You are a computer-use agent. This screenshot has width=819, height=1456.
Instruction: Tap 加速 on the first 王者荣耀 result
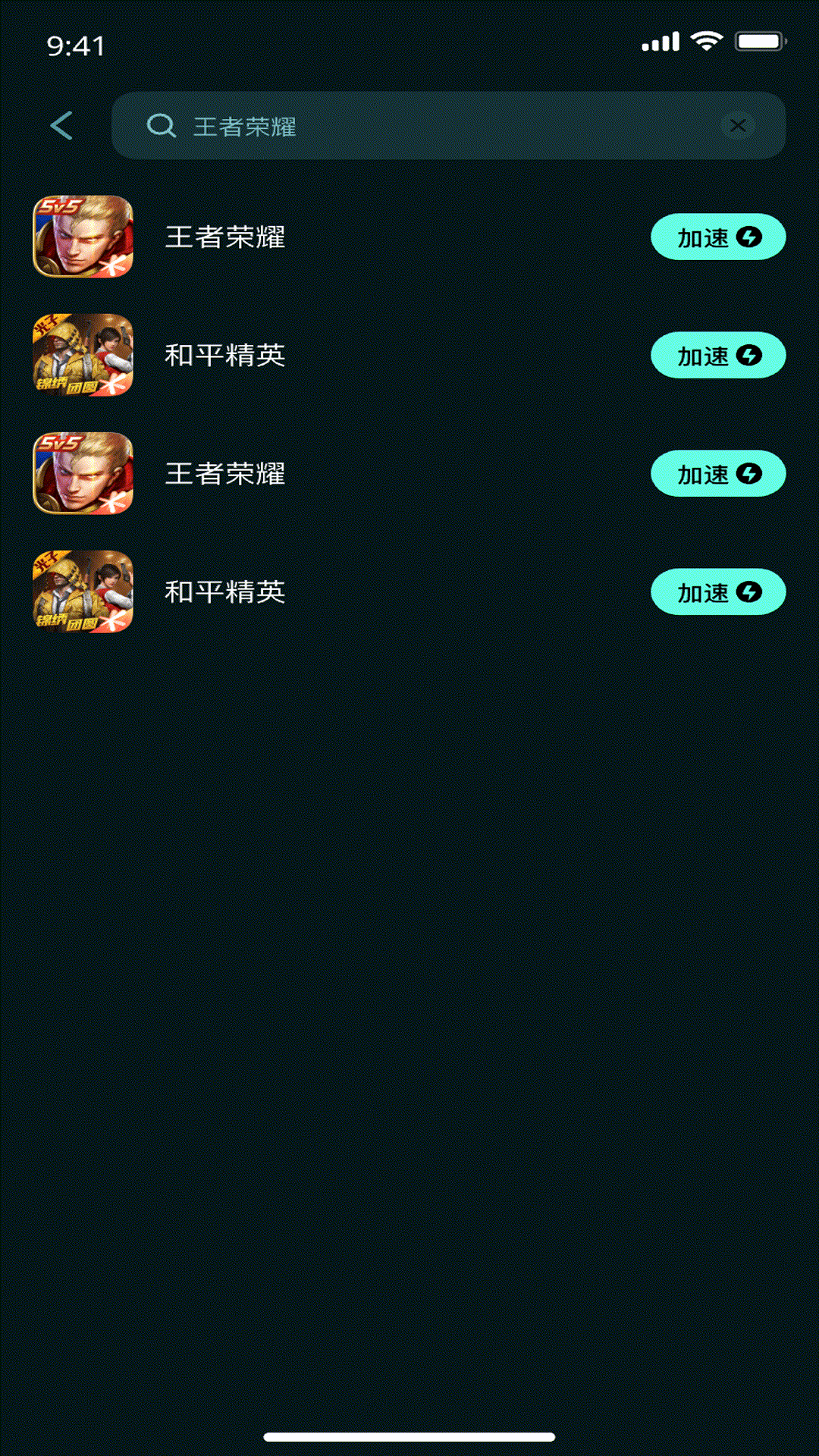pos(717,237)
